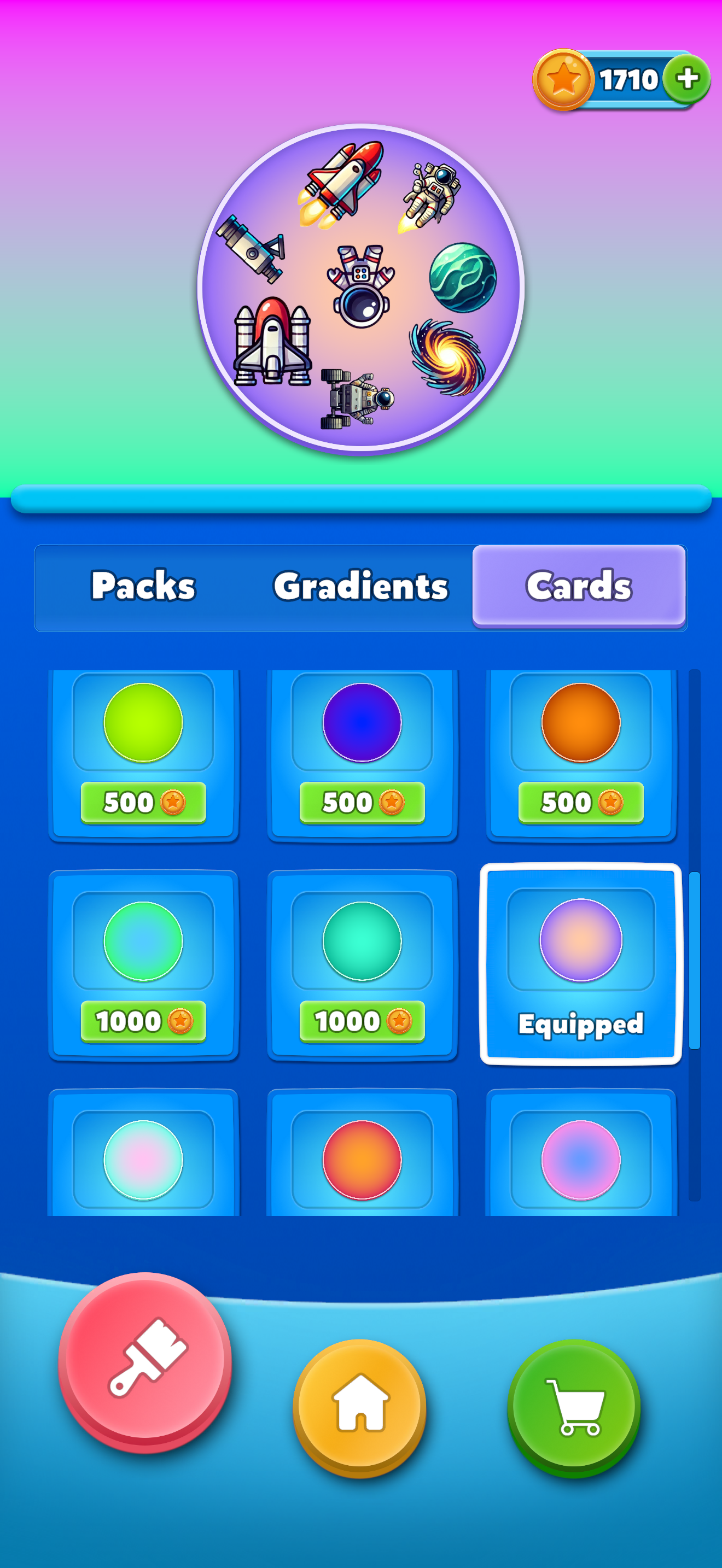Image resolution: width=722 pixels, height=1568 pixels.
Task: Go to the home screen button
Action: point(360,1407)
